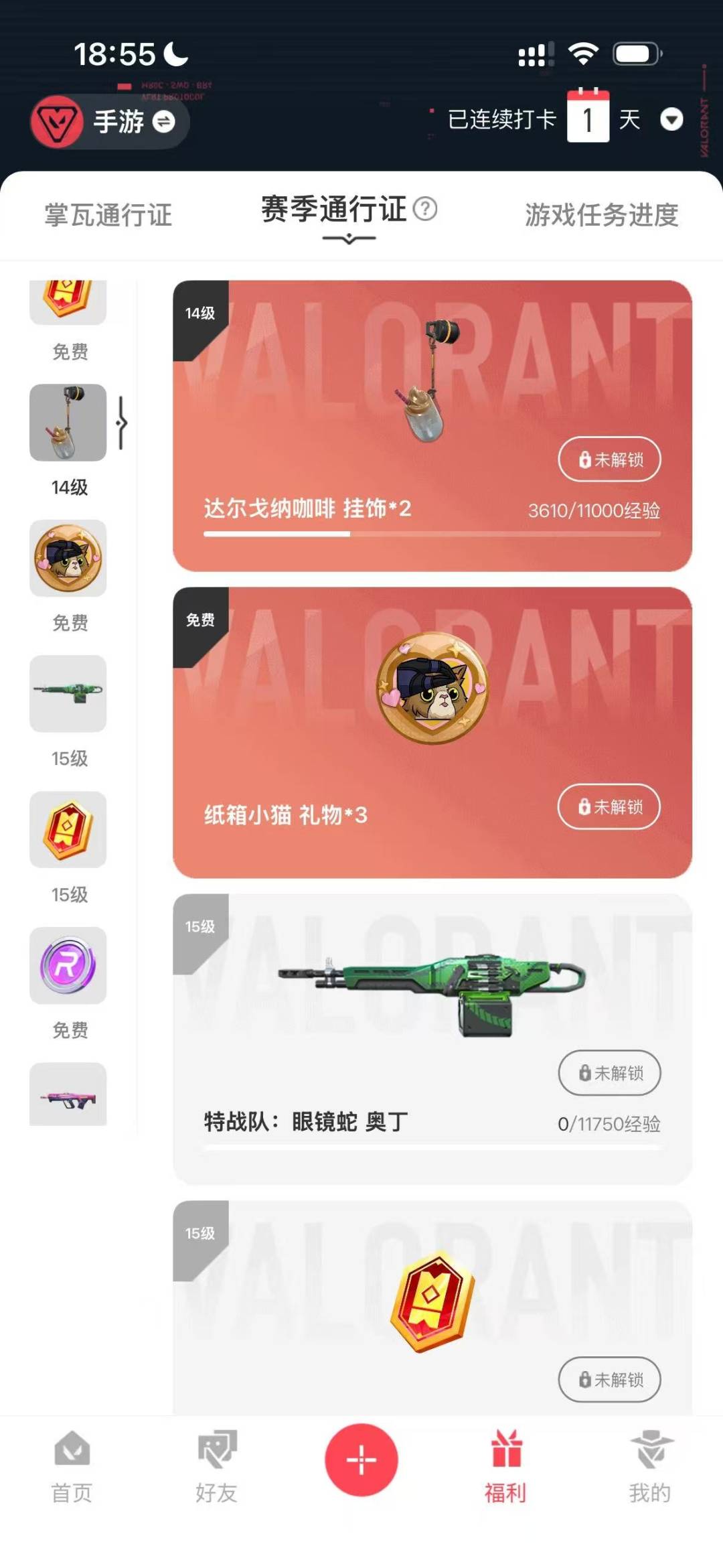Switch to the 掌瓦通行证 tab
The height and width of the screenshot is (1568, 723).
click(x=108, y=215)
